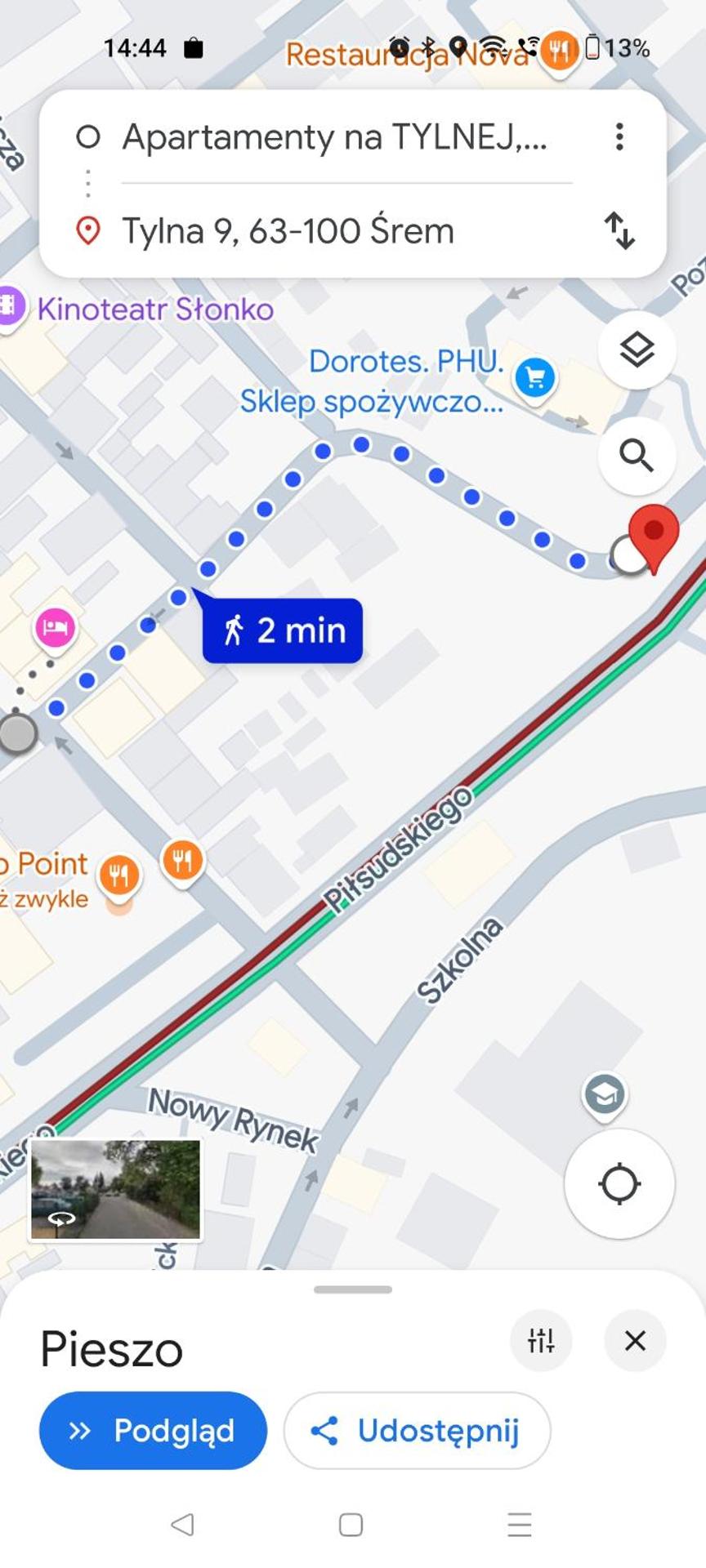Viewport: 706px width, 1568px height.
Task: Search along the route
Action: [x=637, y=455]
